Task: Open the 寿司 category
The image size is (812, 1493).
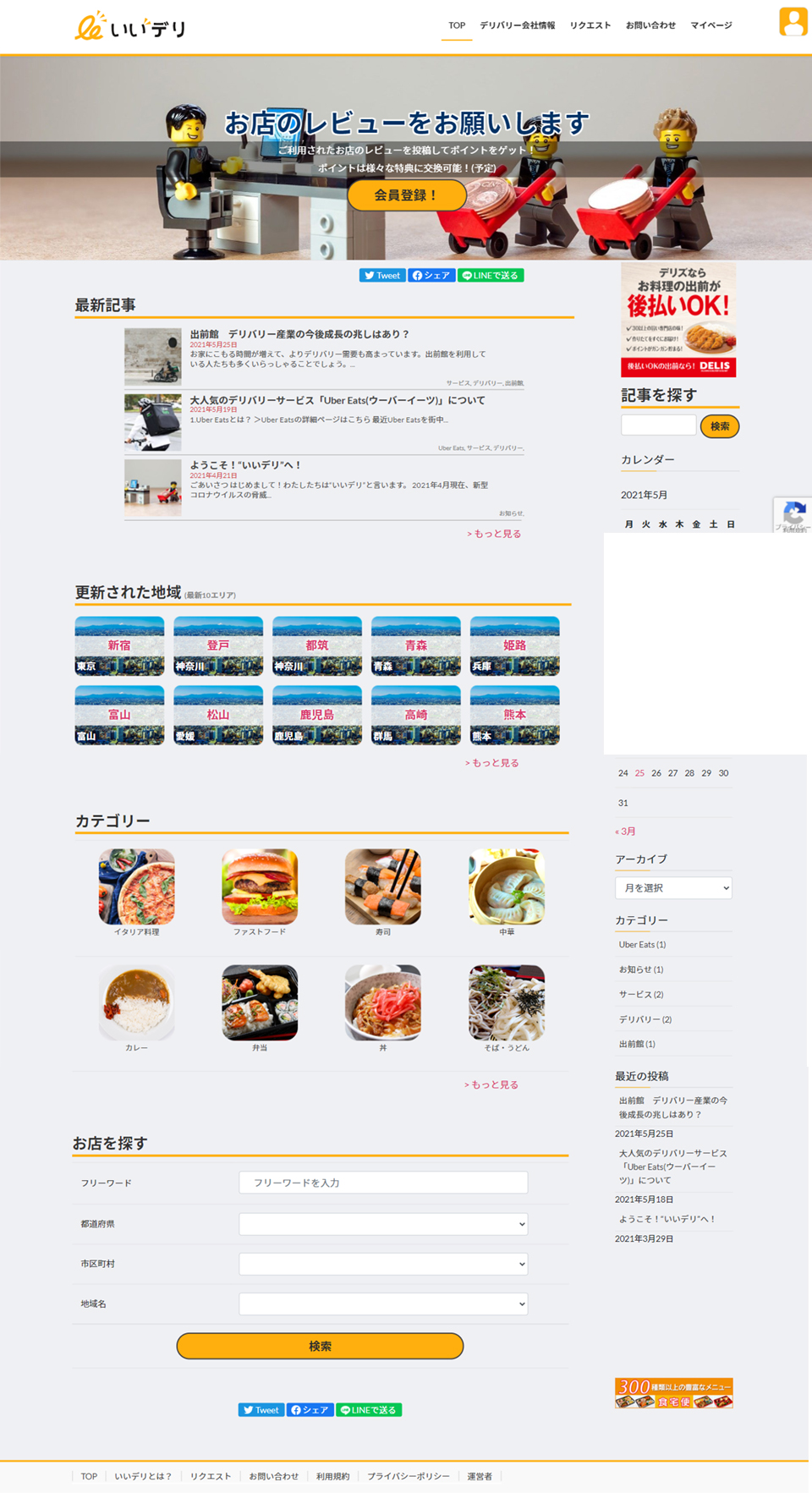Action: pyautogui.click(x=382, y=887)
